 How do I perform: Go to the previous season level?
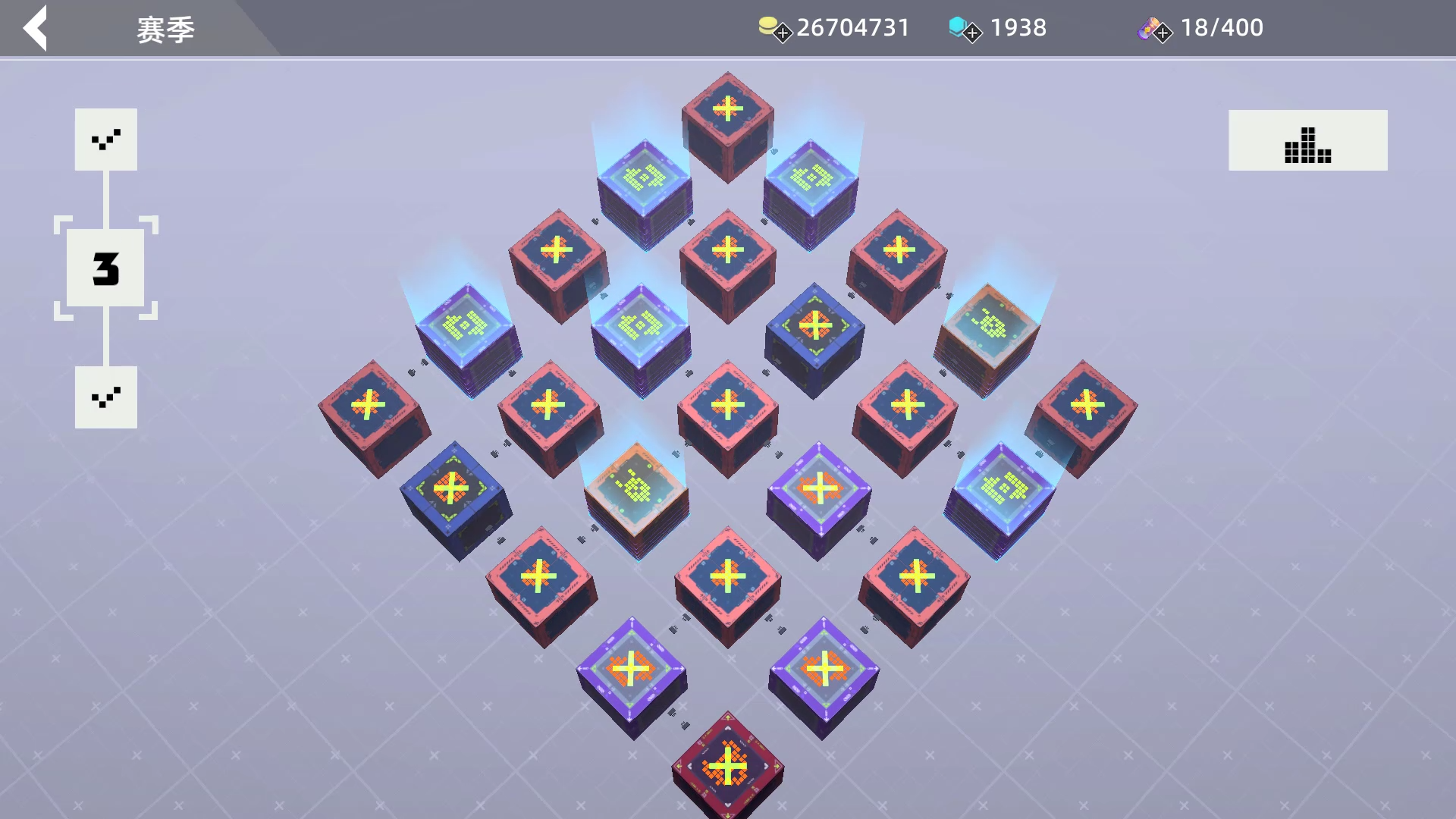point(106,140)
